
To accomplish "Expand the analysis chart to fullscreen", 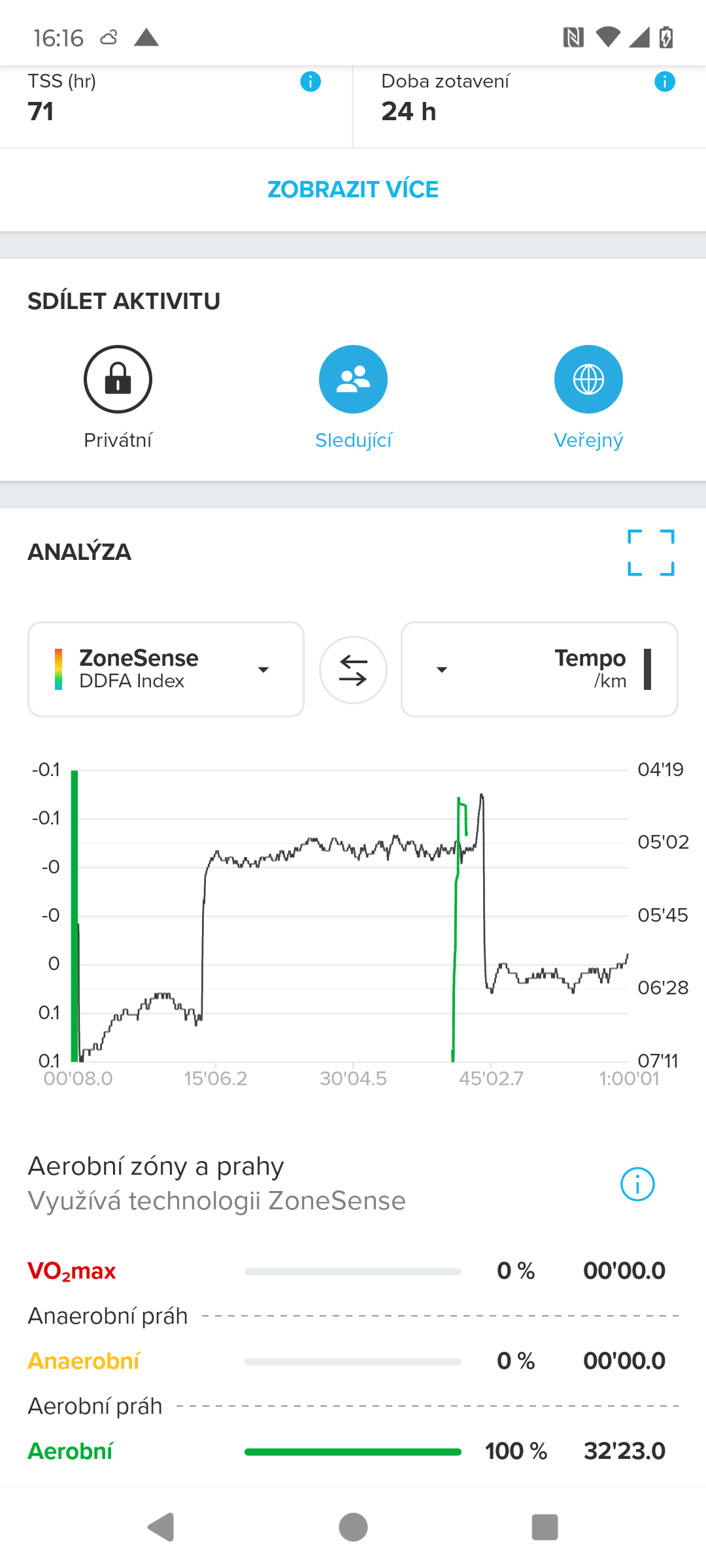I will click(650, 552).
